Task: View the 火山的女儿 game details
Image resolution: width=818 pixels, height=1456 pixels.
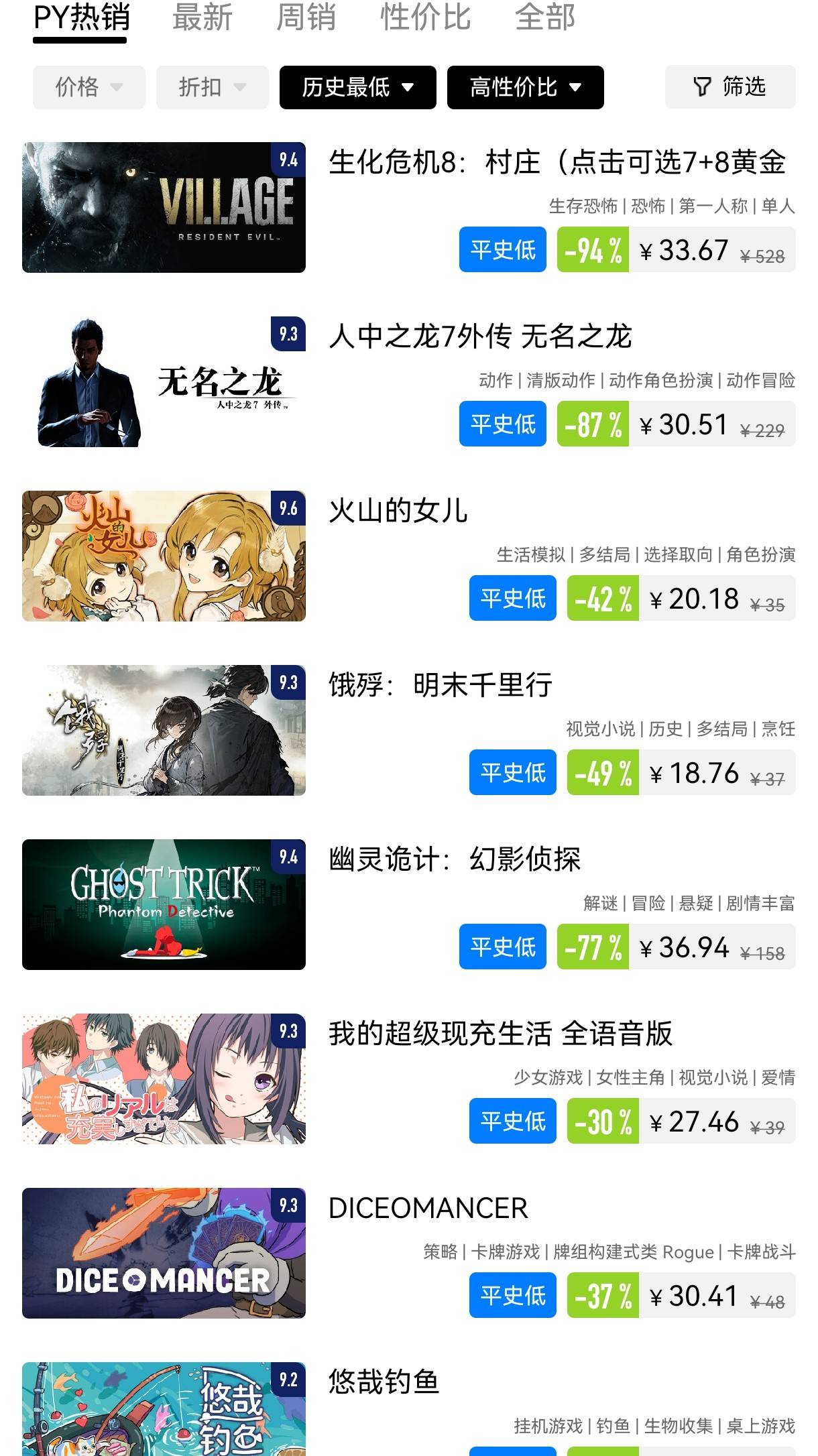Action: coord(398,511)
